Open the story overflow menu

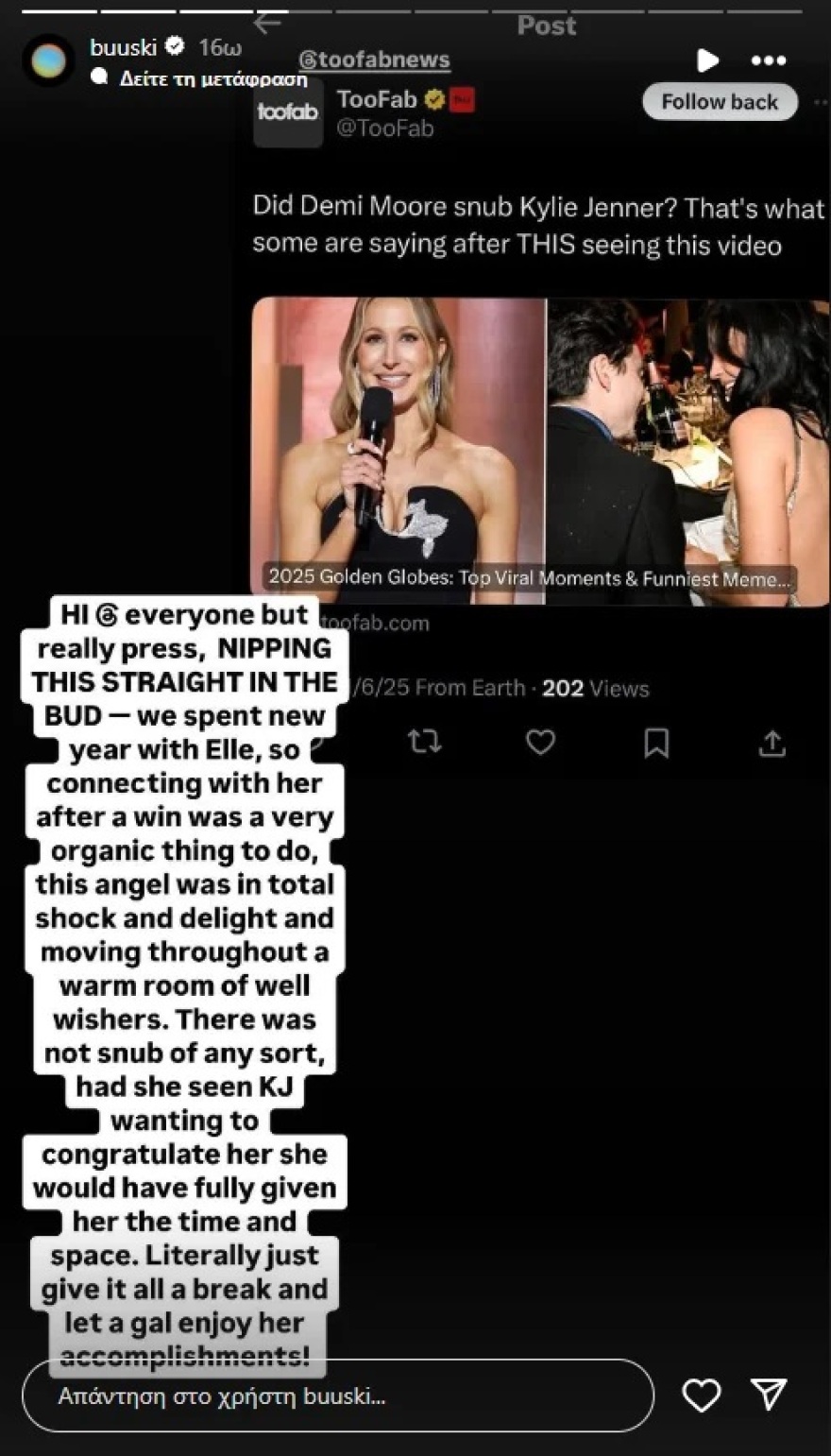click(x=769, y=60)
